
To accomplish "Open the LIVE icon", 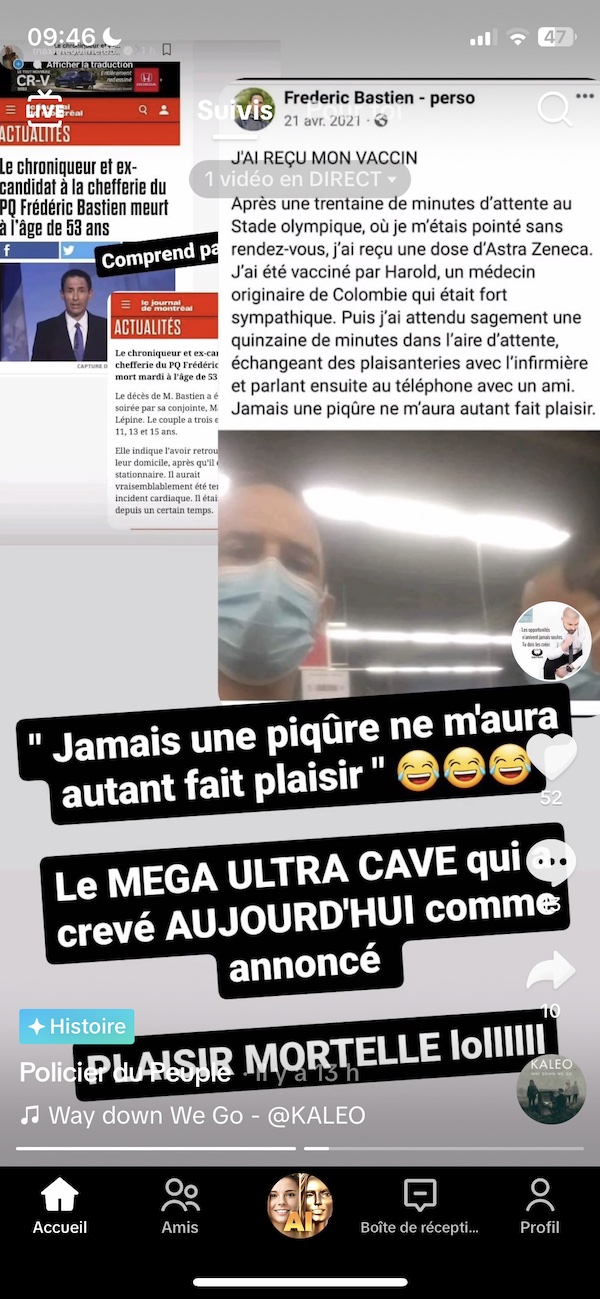I will pos(45,109).
